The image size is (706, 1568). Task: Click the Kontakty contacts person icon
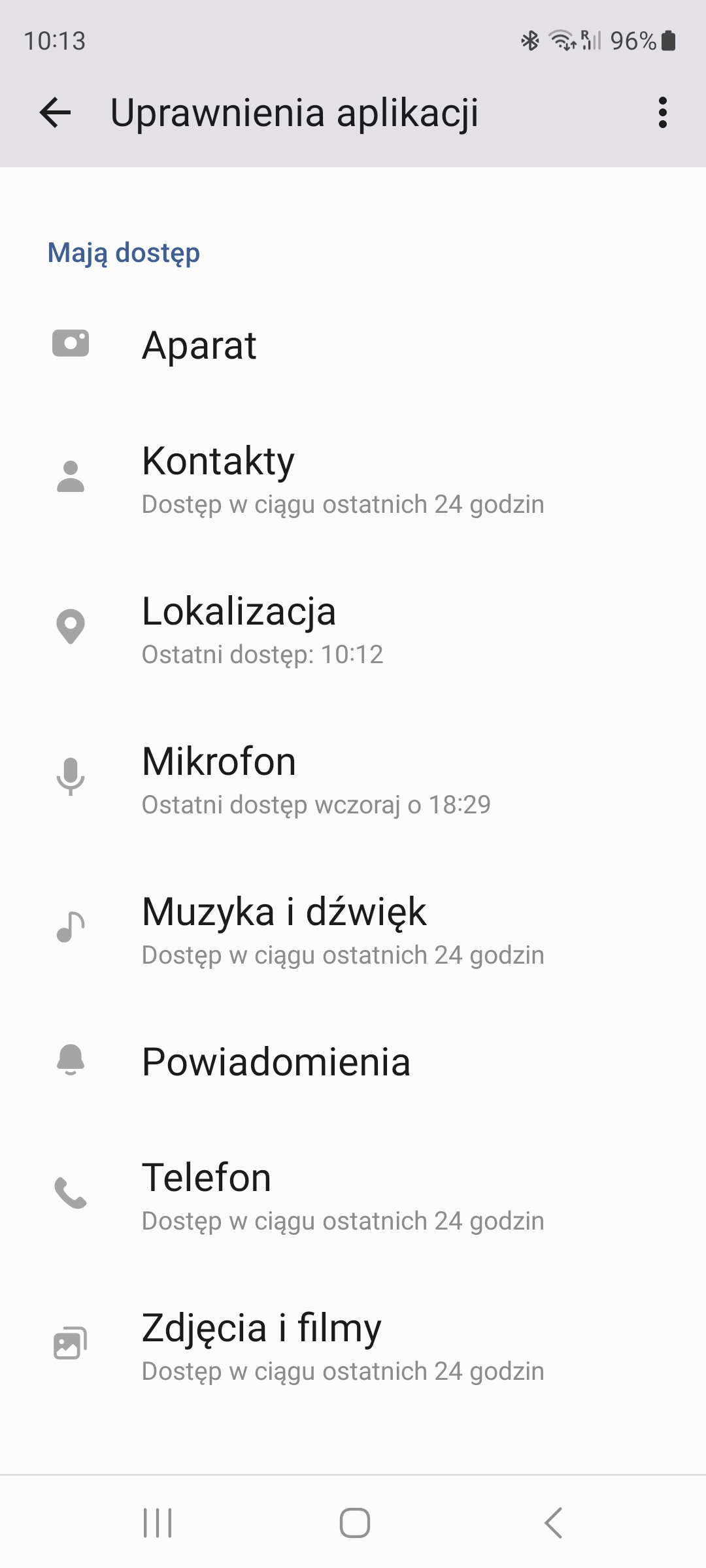pyautogui.click(x=70, y=478)
